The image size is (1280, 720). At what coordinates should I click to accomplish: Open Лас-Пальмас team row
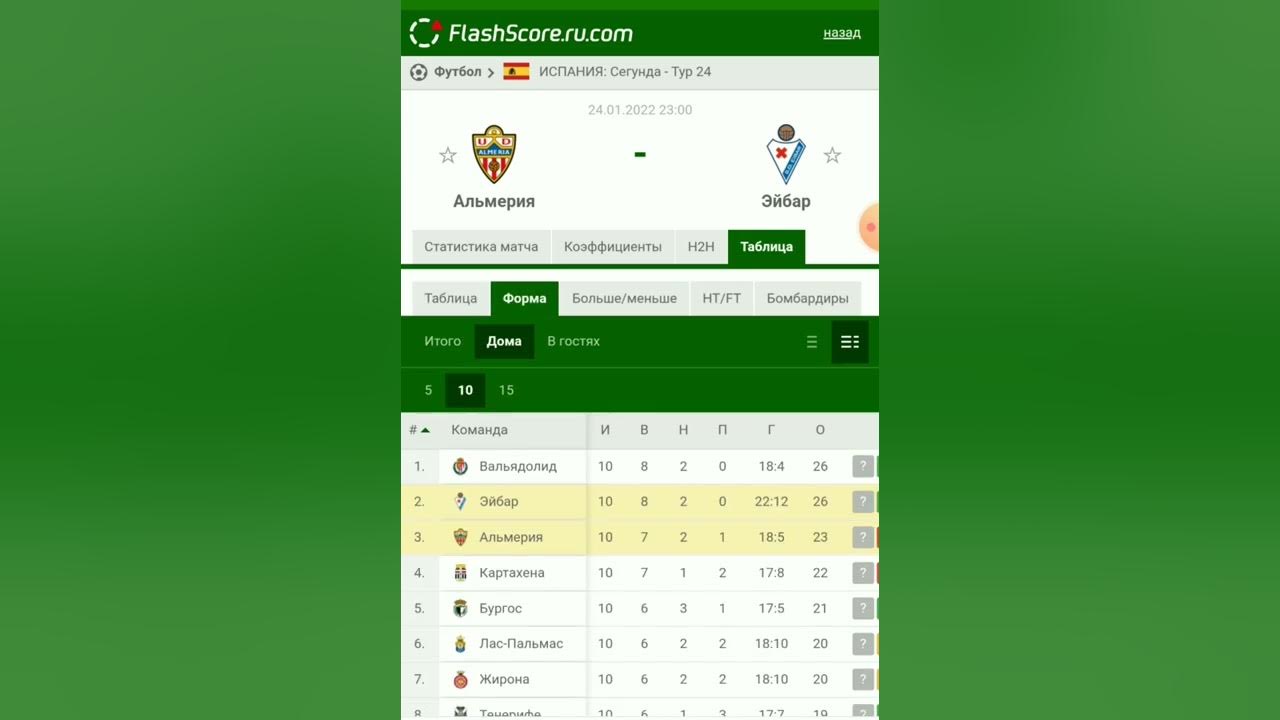point(520,644)
